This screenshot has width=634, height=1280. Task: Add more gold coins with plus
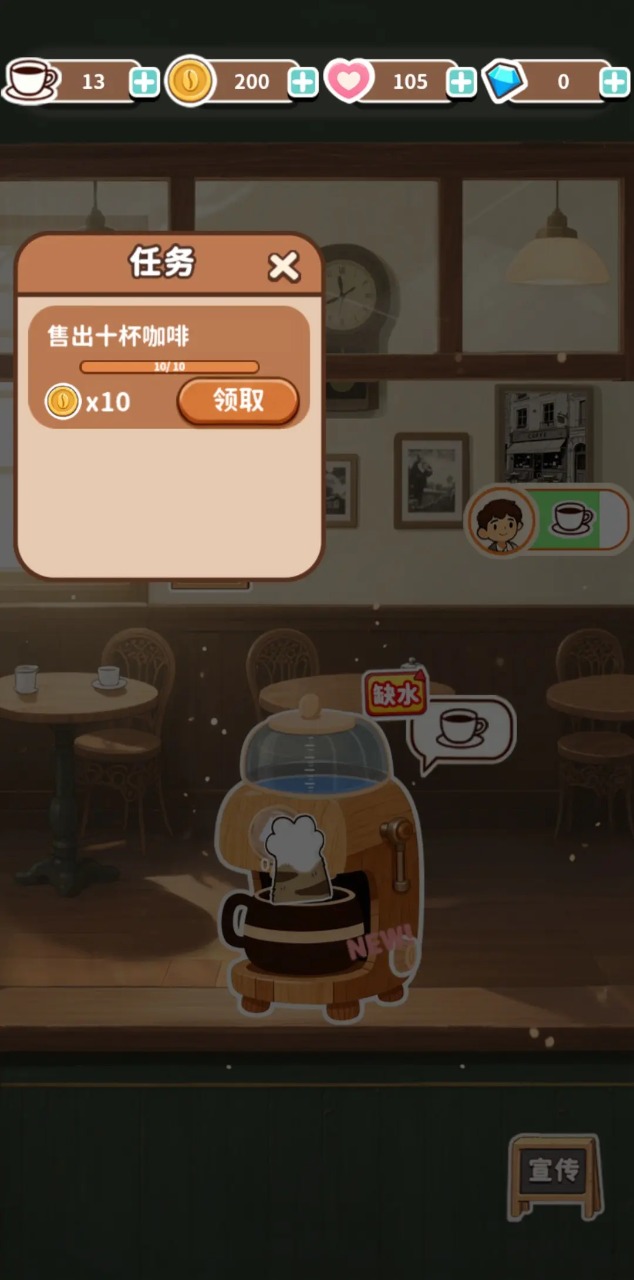coord(302,82)
